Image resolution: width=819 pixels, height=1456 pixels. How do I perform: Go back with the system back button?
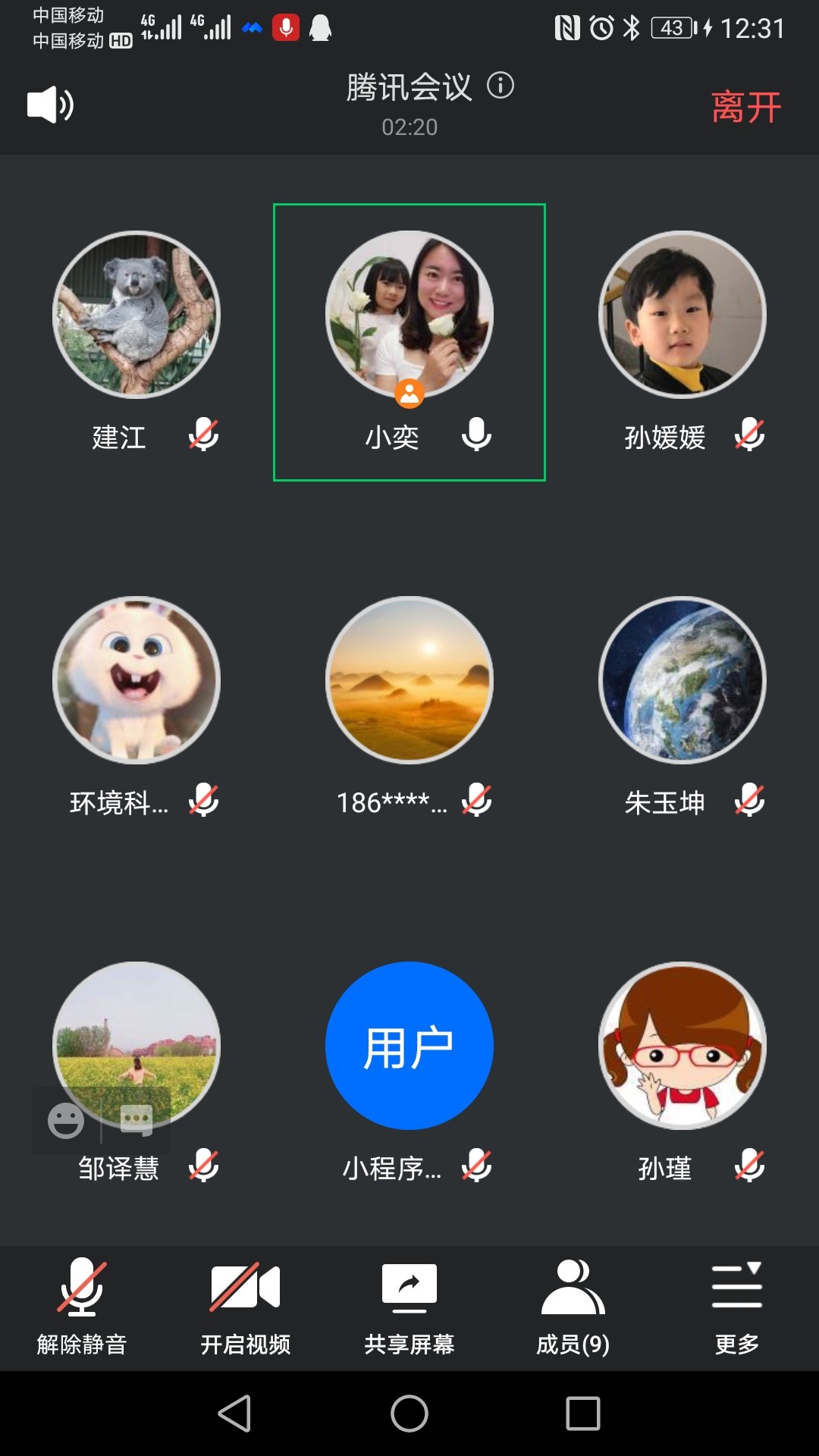coord(235,1414)
